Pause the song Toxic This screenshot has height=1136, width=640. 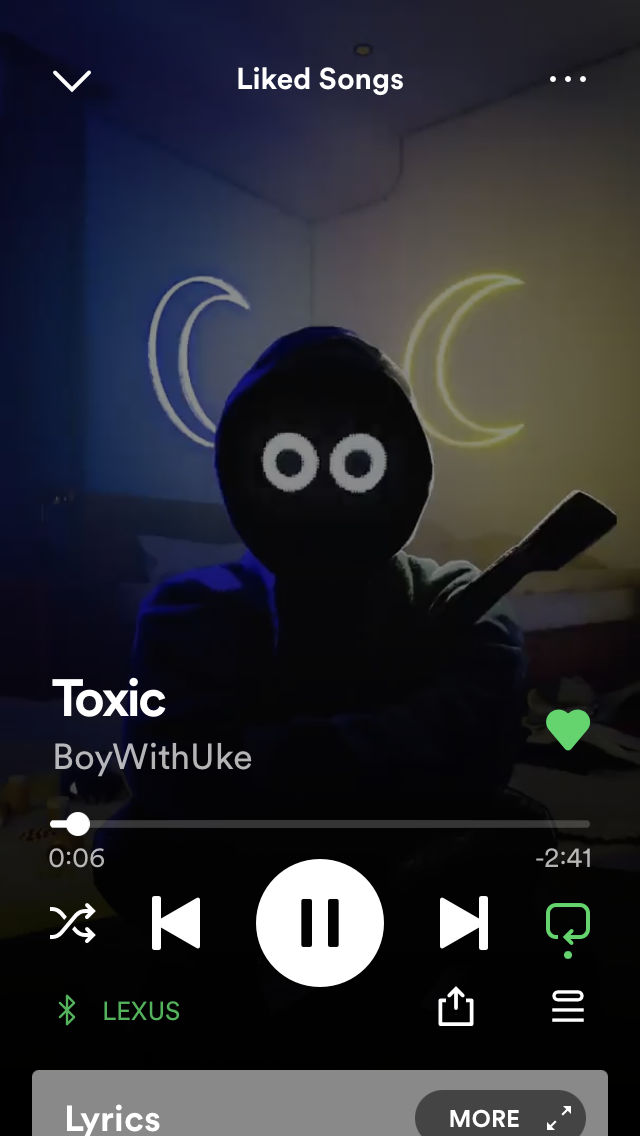pyautogui.click(x=320, y=922)
